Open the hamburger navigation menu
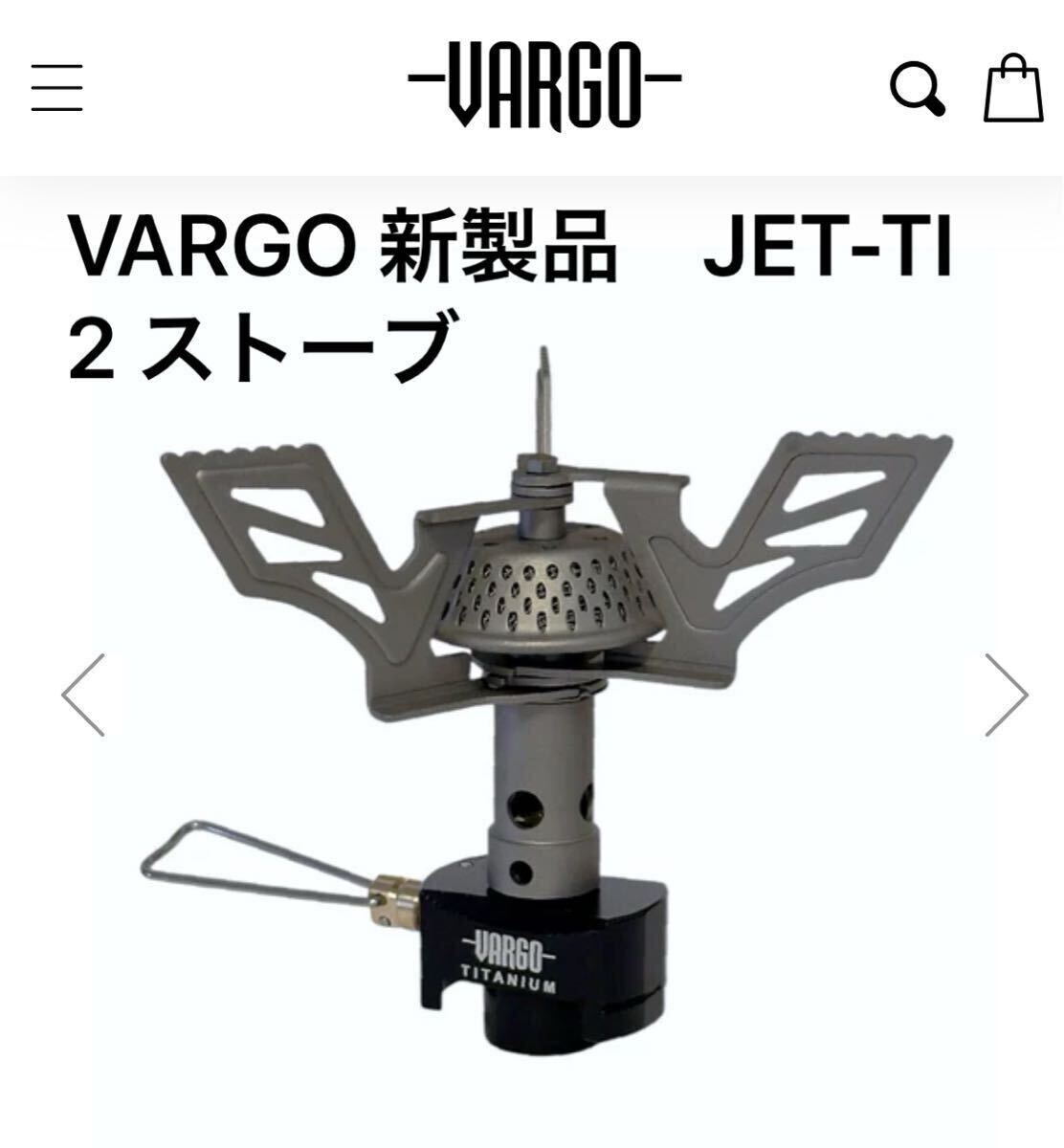The image size is (1064, 1148). 56,87
